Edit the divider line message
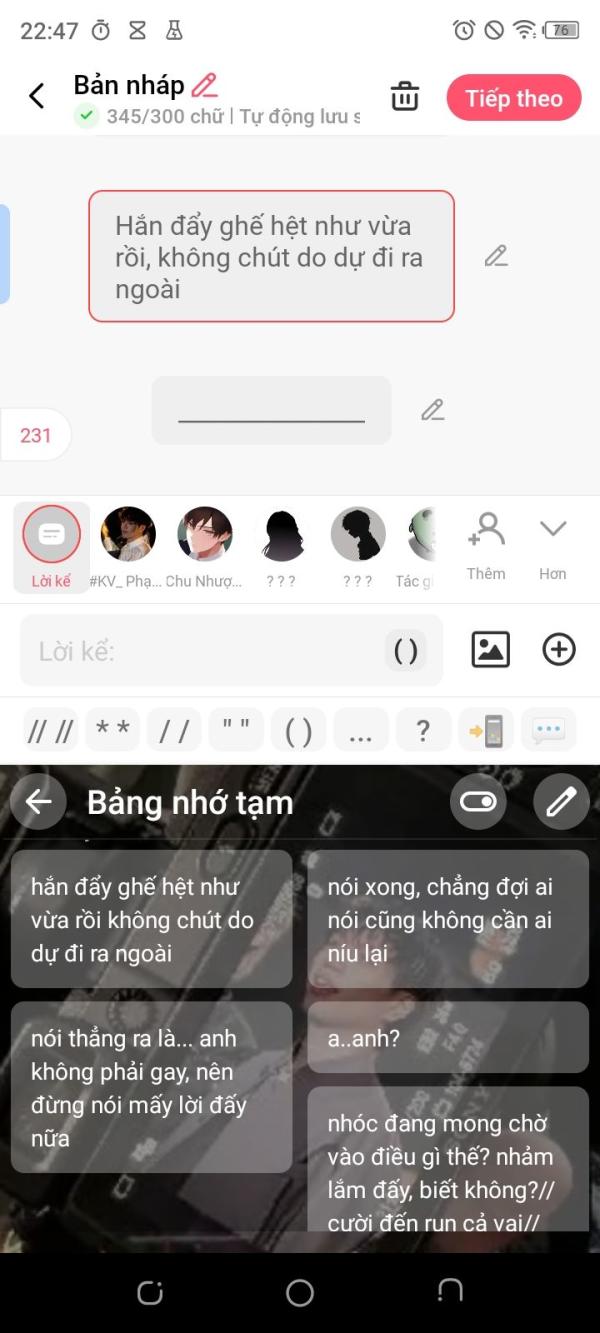The height and width of the screenshot is (1333, 600). 432,410
